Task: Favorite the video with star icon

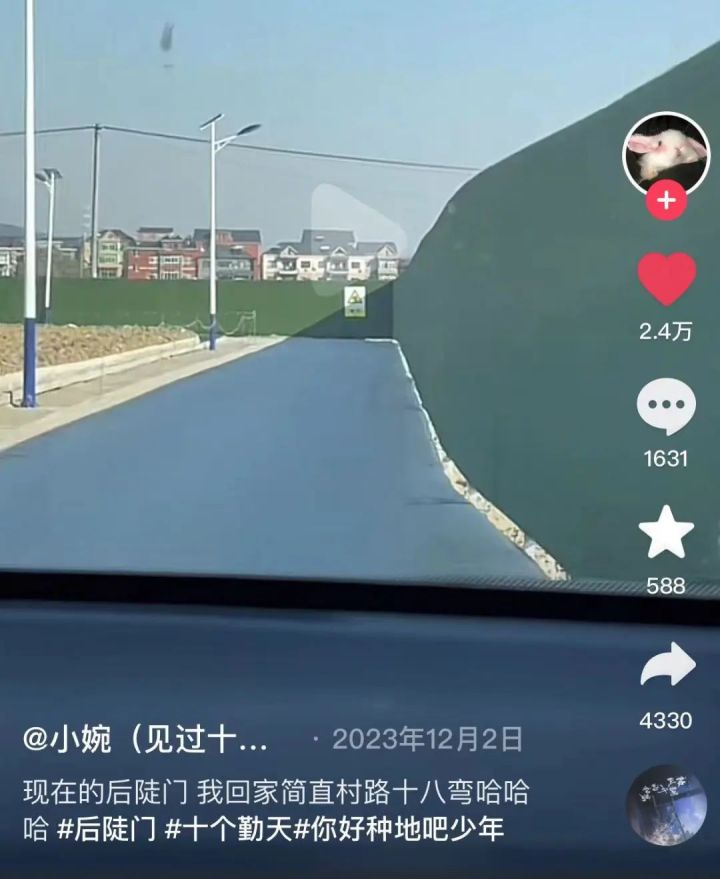Action: pyautogui.click(x=666, y=533)
